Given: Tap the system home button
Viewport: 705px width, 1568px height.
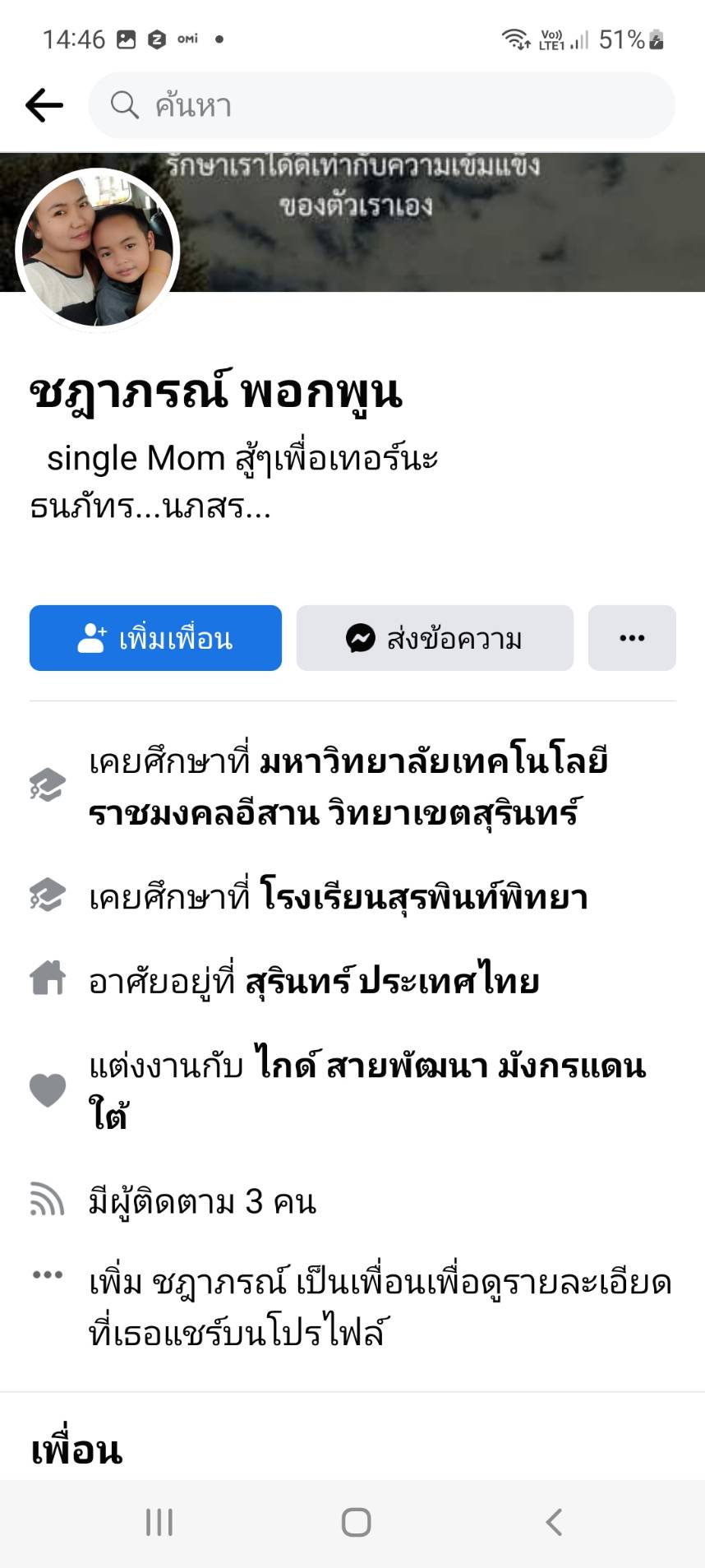Looking at the screenshot, I should point(356,1523).
